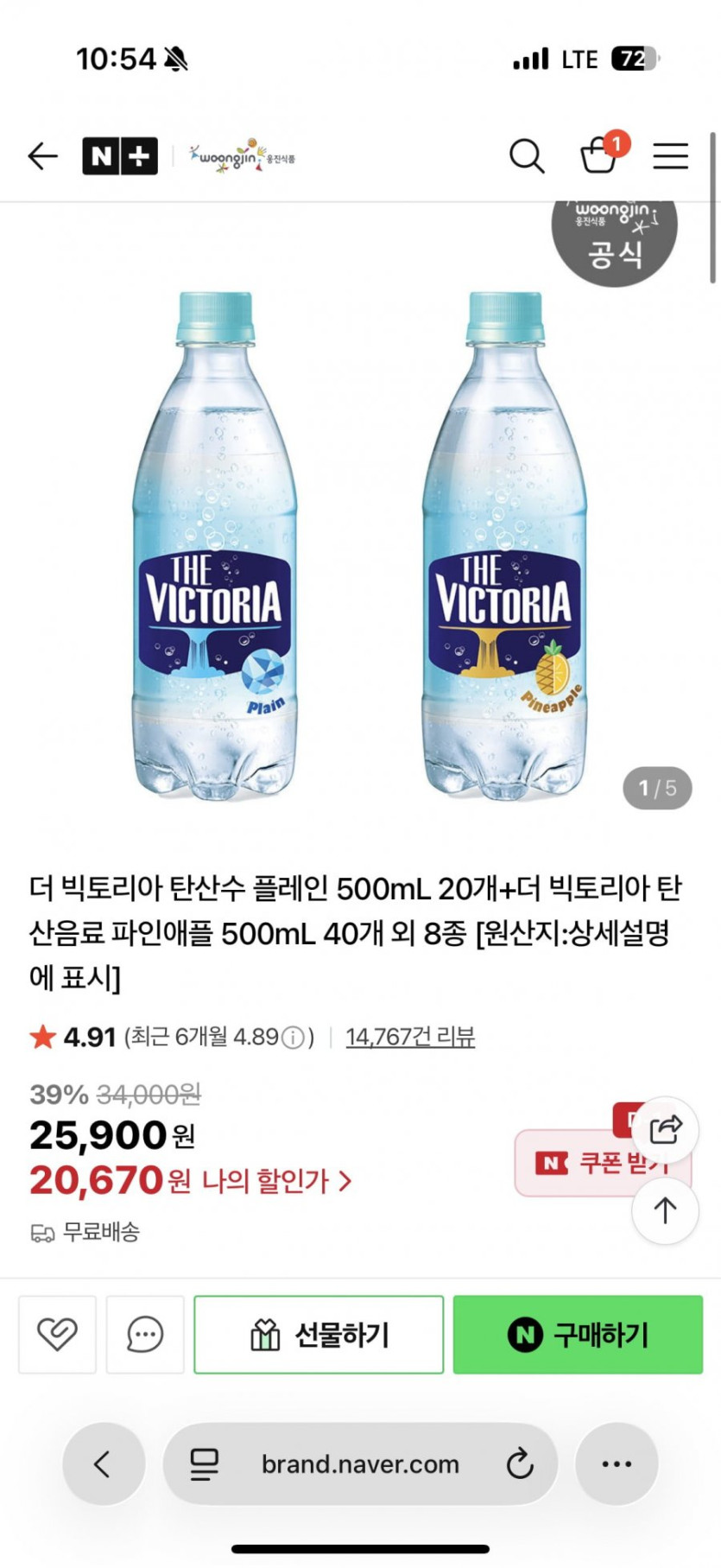Screen dimensions: 721x1568
Task: Search products with the magnifier icon
Action: tap(526, 156)
